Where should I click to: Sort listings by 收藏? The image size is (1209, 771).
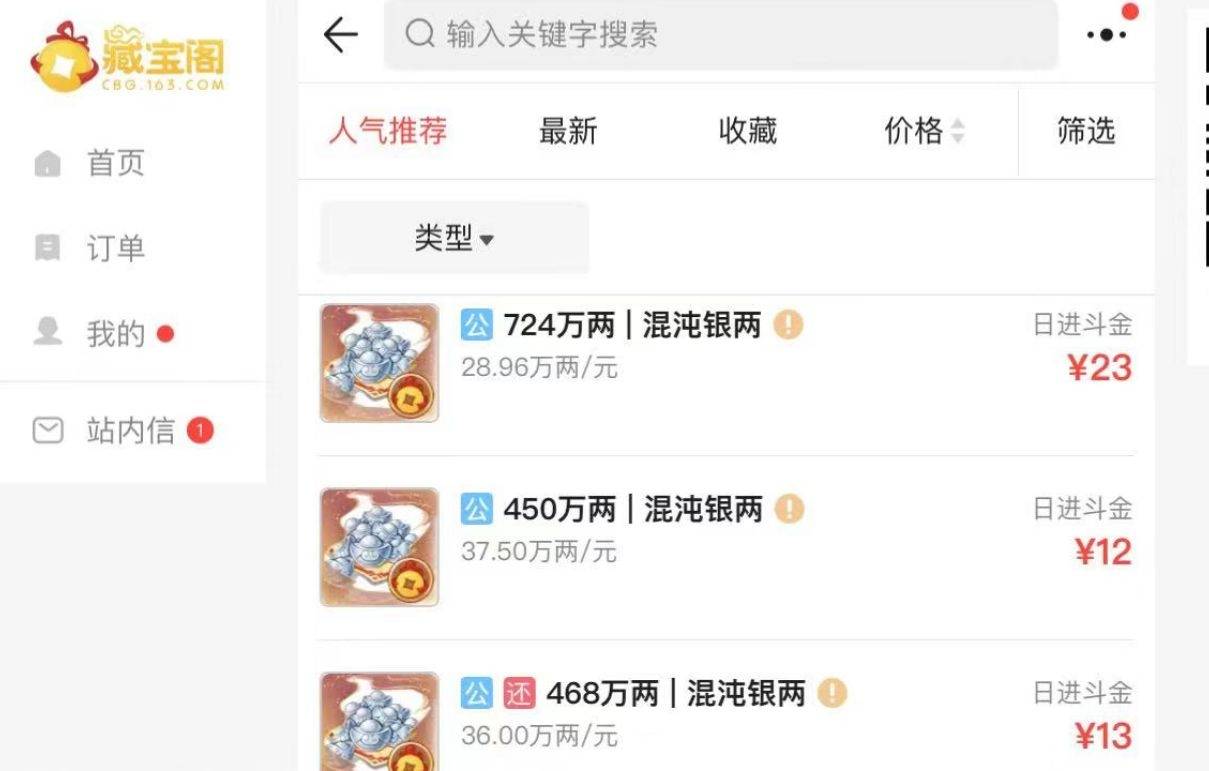[747, 131]
